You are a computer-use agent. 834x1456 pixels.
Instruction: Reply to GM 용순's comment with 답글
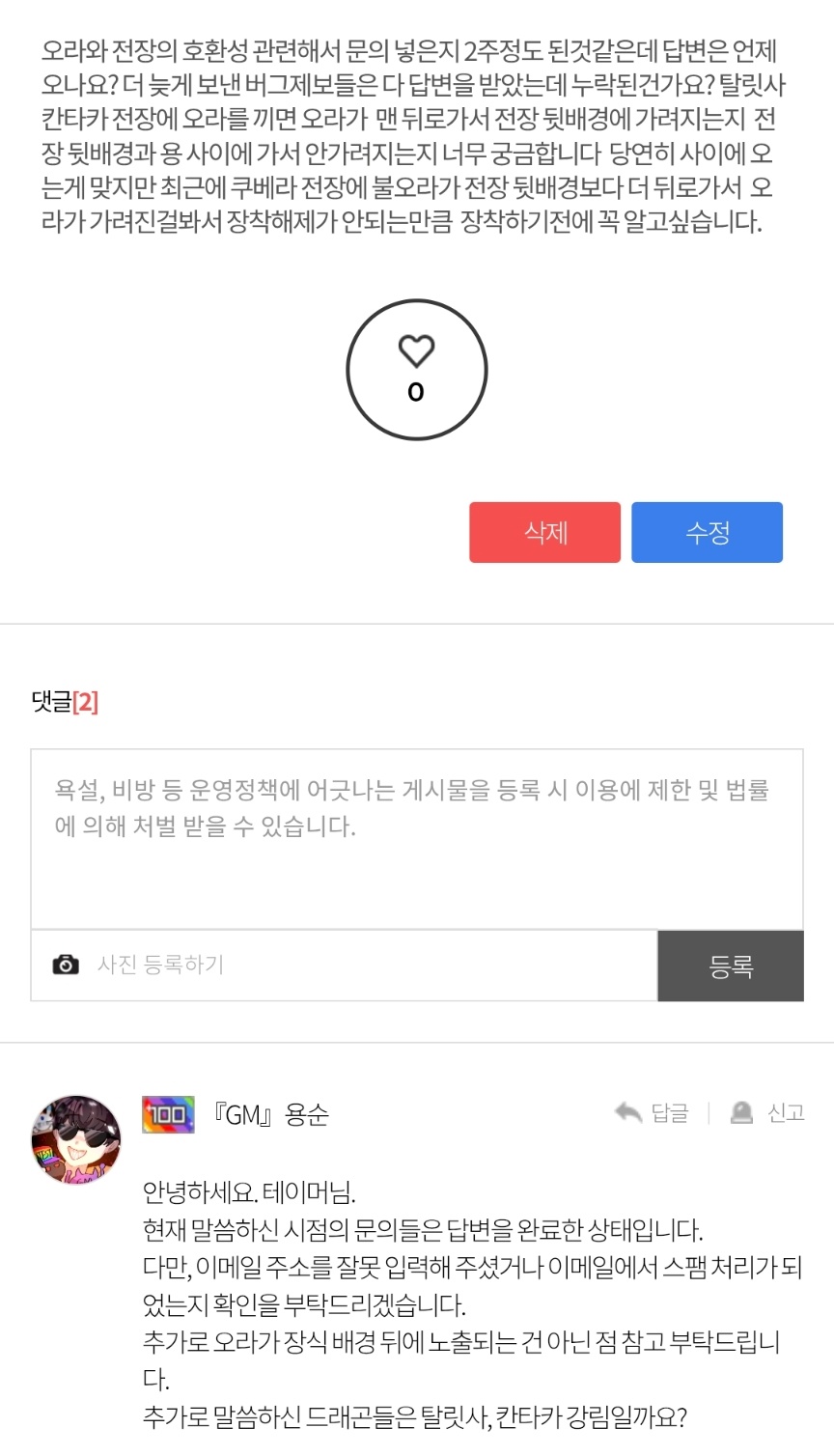click(653, 1113)
